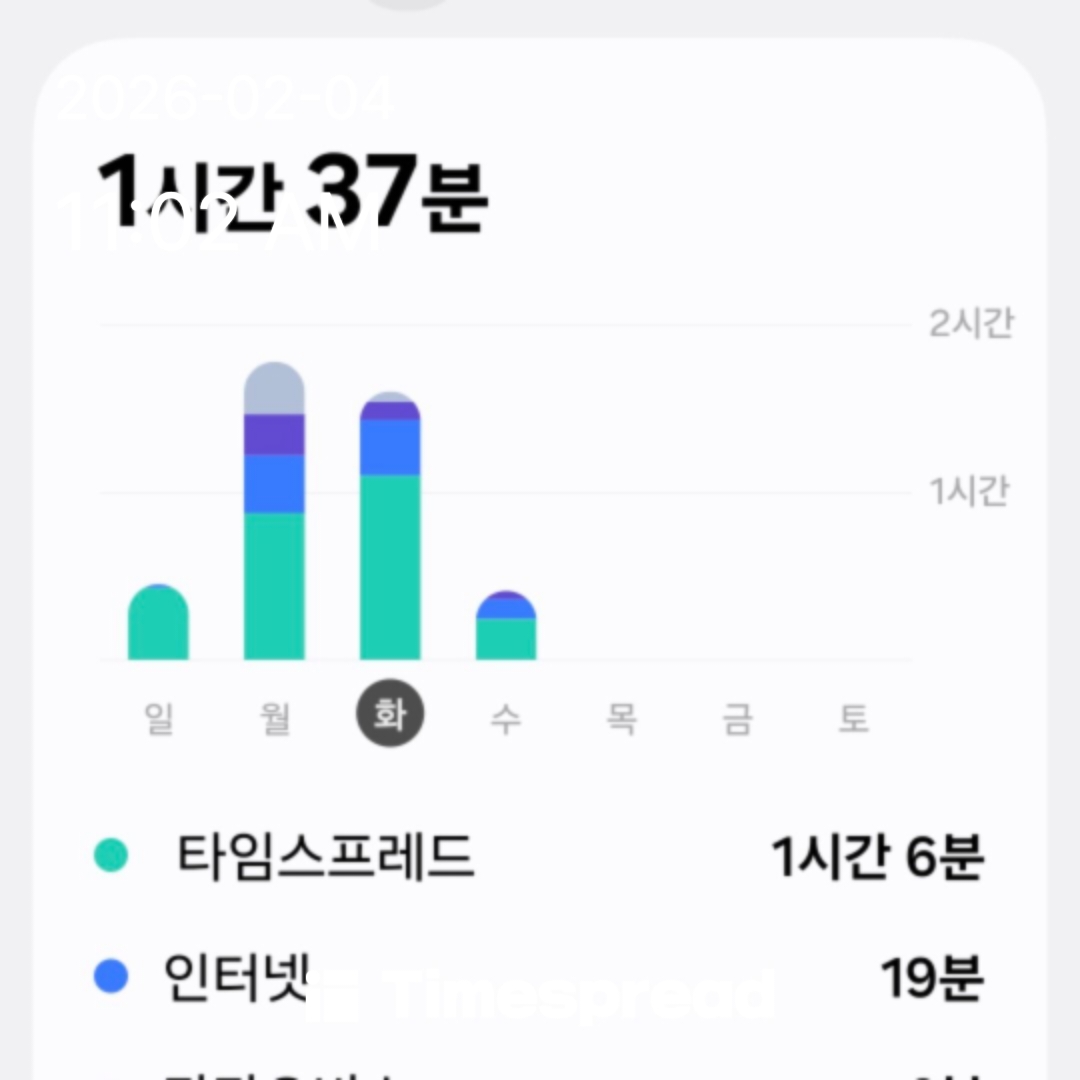The image size is (1080, 1080).
Task: Tap the highlighted Tuesday (화) day
Action: coord(390,715)
